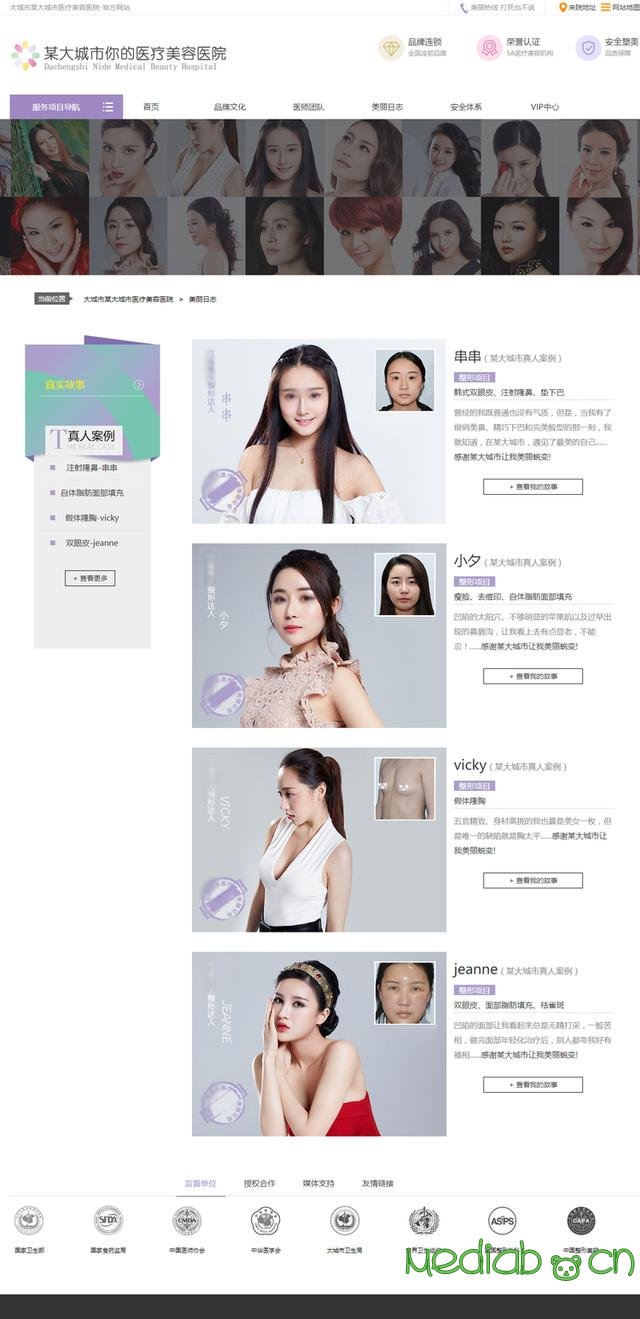The image size is (640, 1319).
Task: View vicky's story via 查看我的故事
Action: [532, 881]
